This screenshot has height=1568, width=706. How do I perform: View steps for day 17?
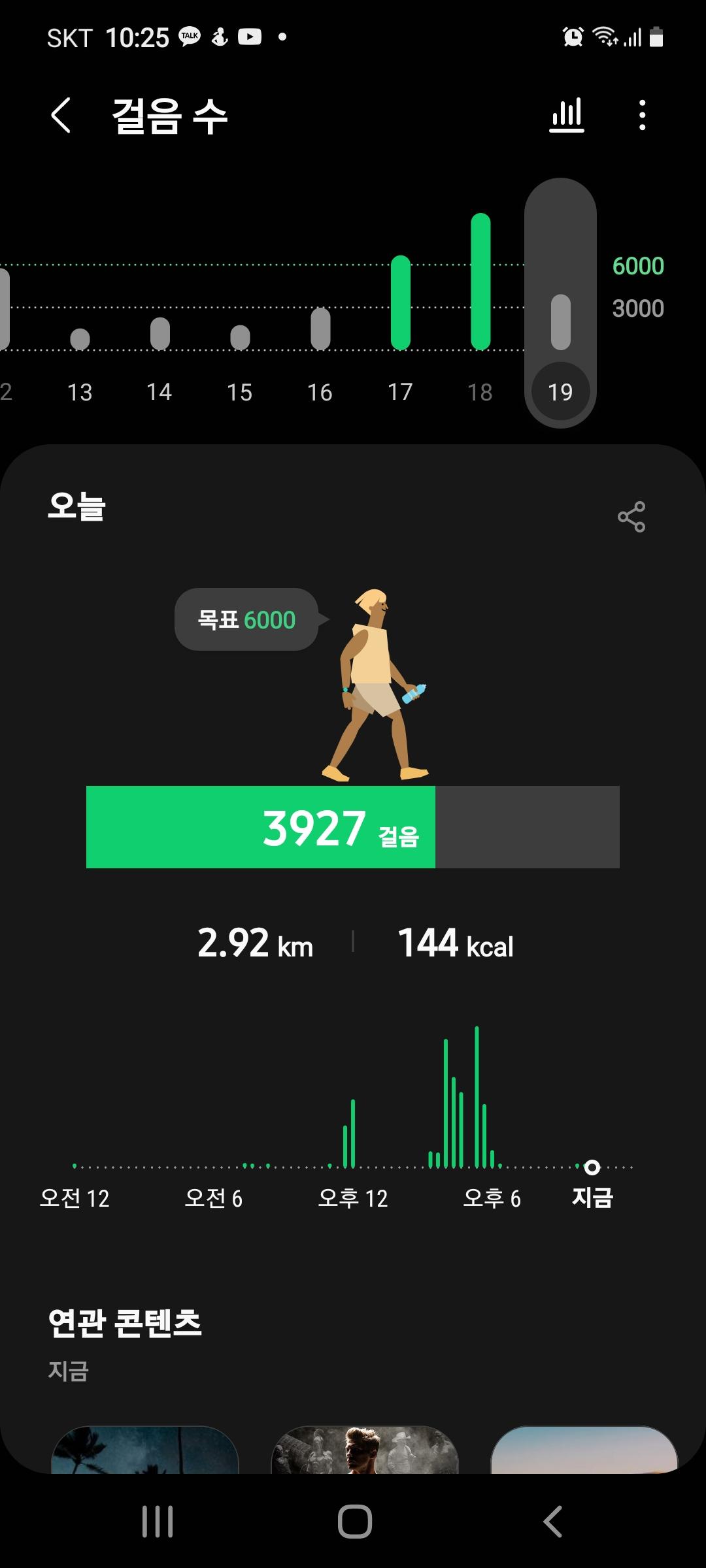click(400, 391)
